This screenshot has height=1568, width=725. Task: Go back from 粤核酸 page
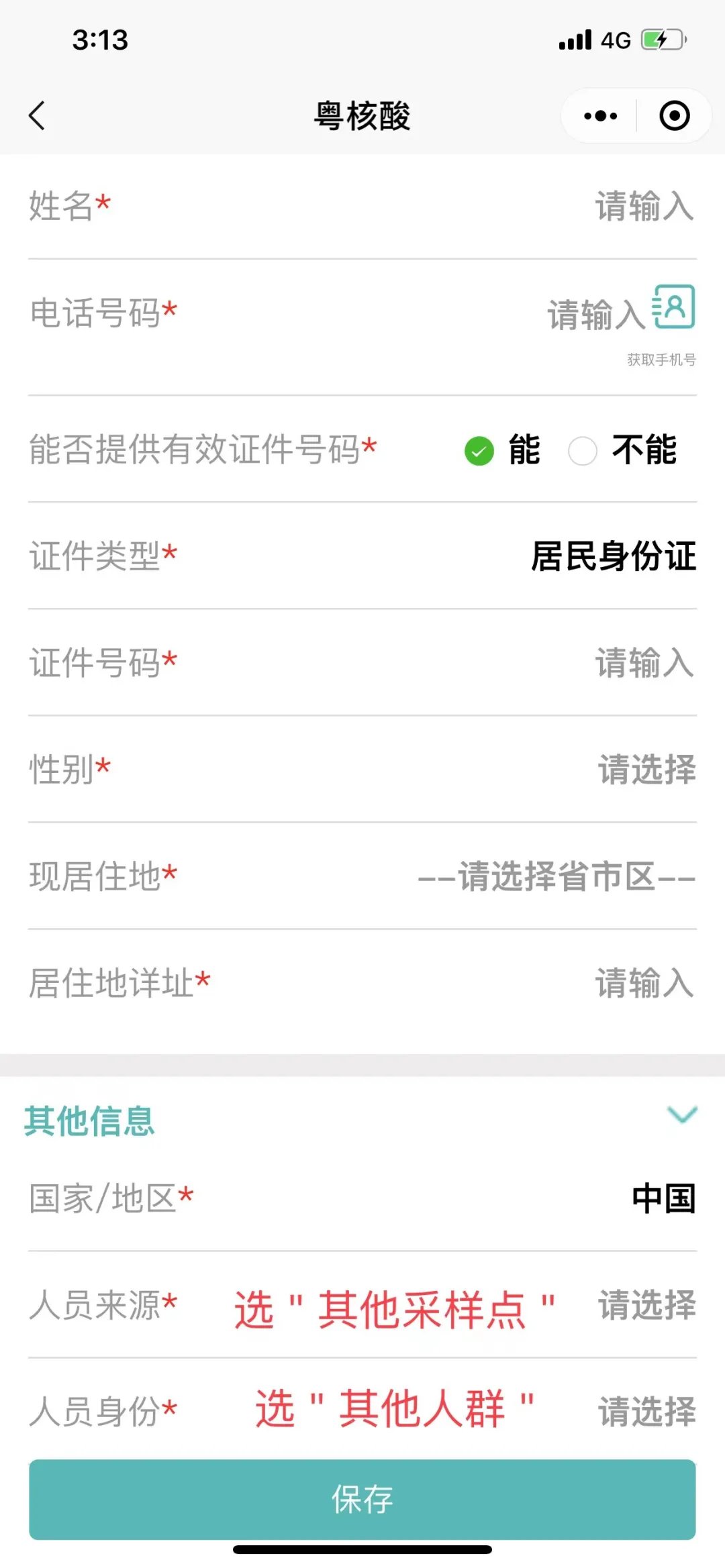click(38, 115)
